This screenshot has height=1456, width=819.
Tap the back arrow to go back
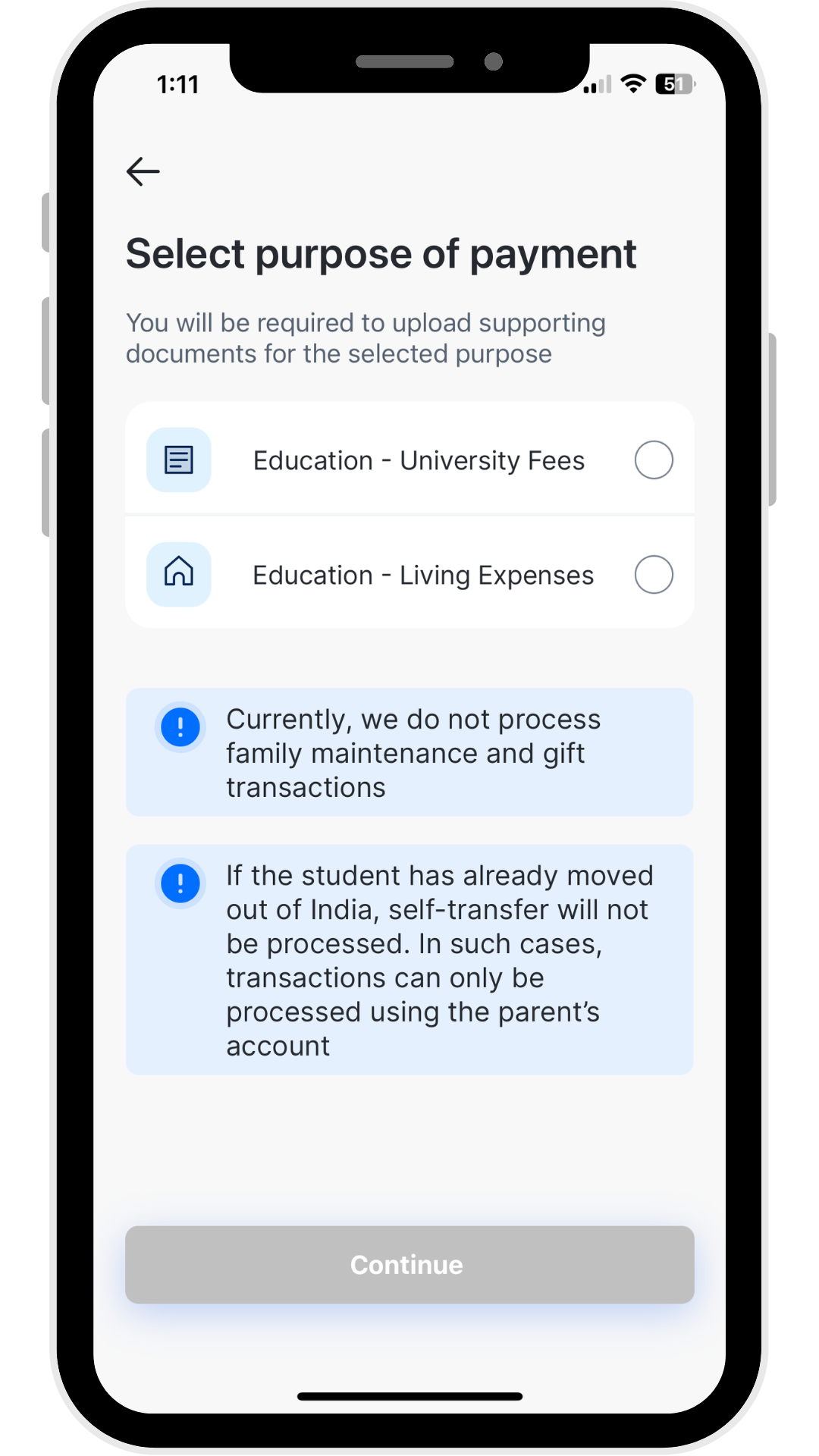tap(143, 171)
